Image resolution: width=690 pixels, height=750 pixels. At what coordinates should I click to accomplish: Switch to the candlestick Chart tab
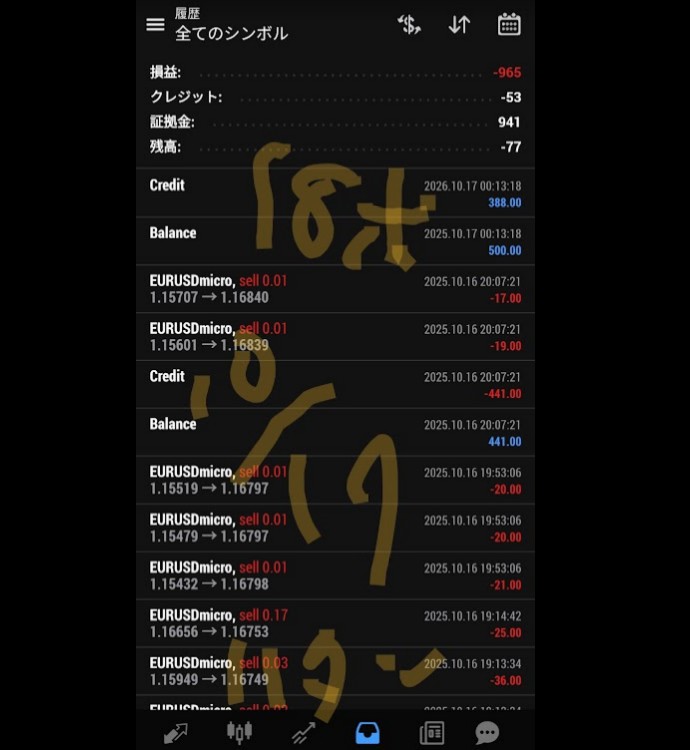[x=239, y=733]
